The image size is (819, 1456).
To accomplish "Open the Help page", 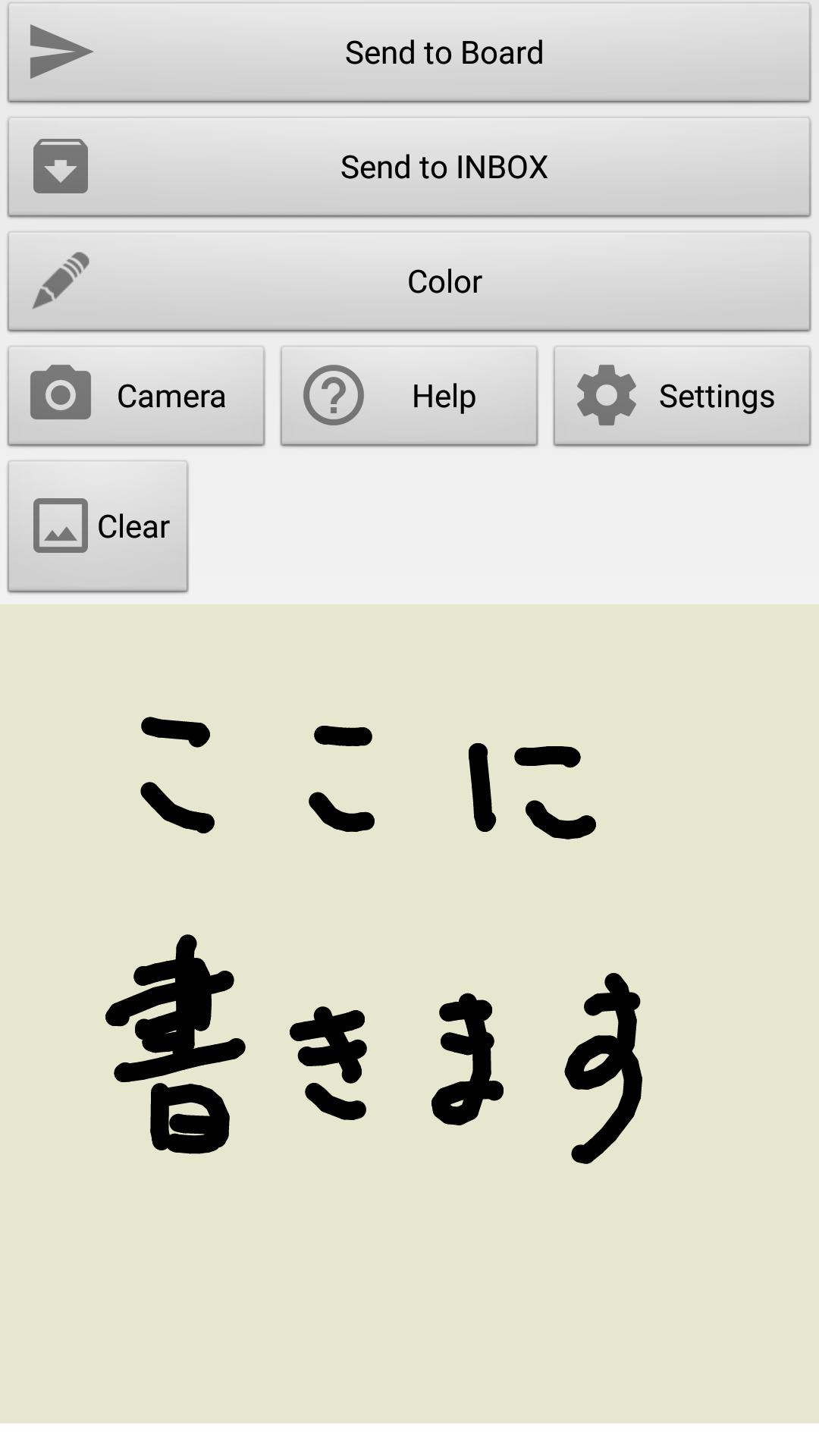I will [x=409, y=396].
